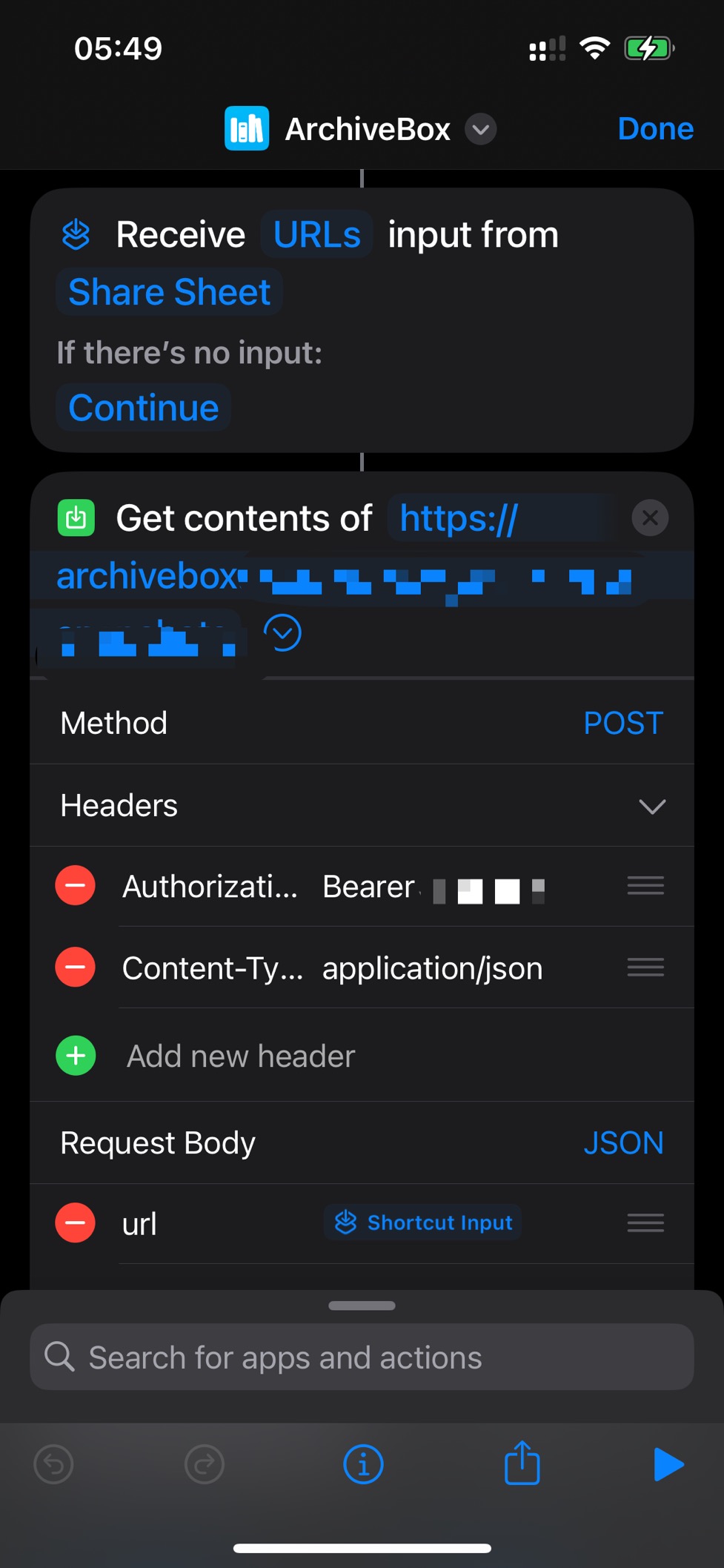Change the Continue no-input behavior
Screen dimensions: 724x1568
[144, 408]
